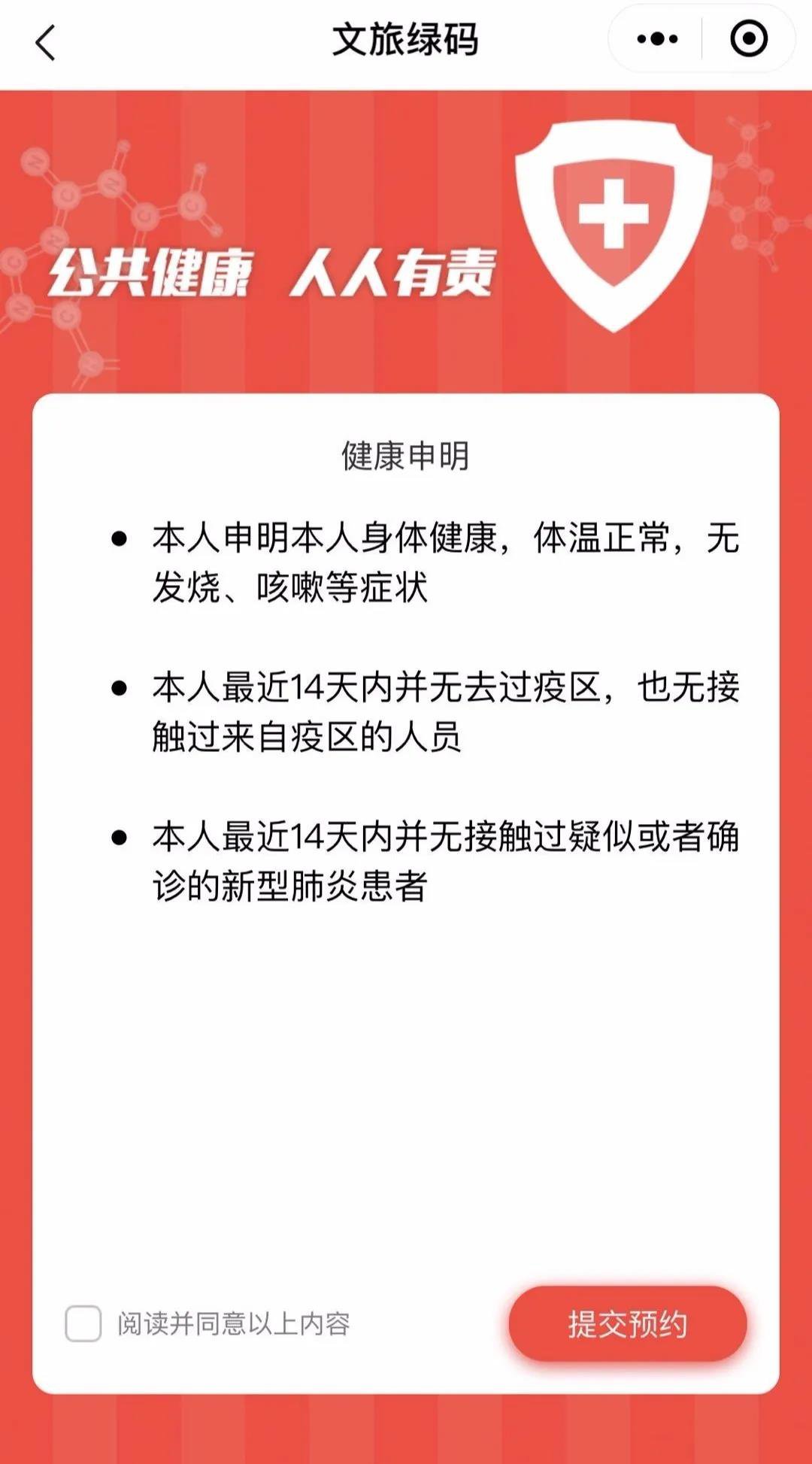Viewport: 812px width, 1464px height.
Task: Close the mini program via circle icon
Action: [749, 39]
